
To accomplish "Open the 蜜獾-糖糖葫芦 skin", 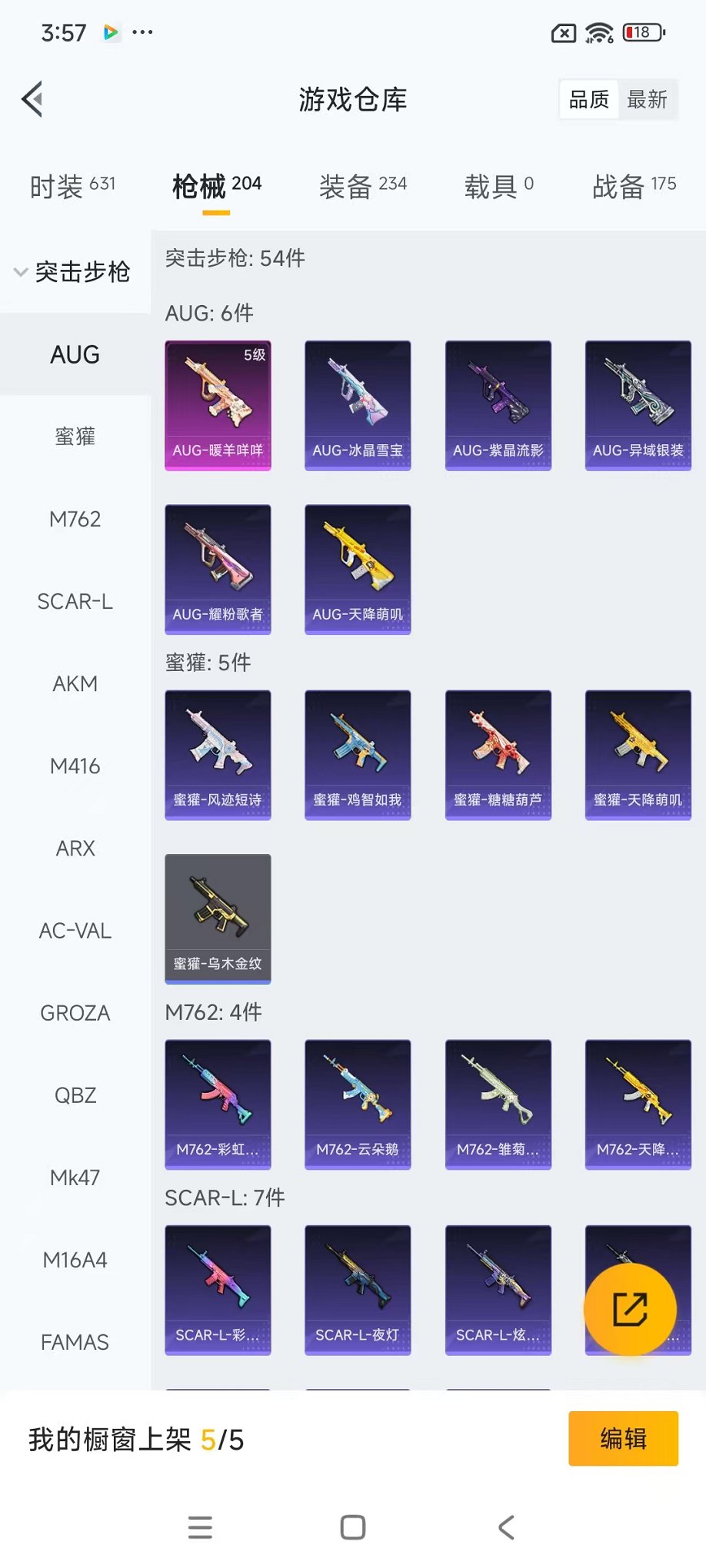I will (498, 755).
